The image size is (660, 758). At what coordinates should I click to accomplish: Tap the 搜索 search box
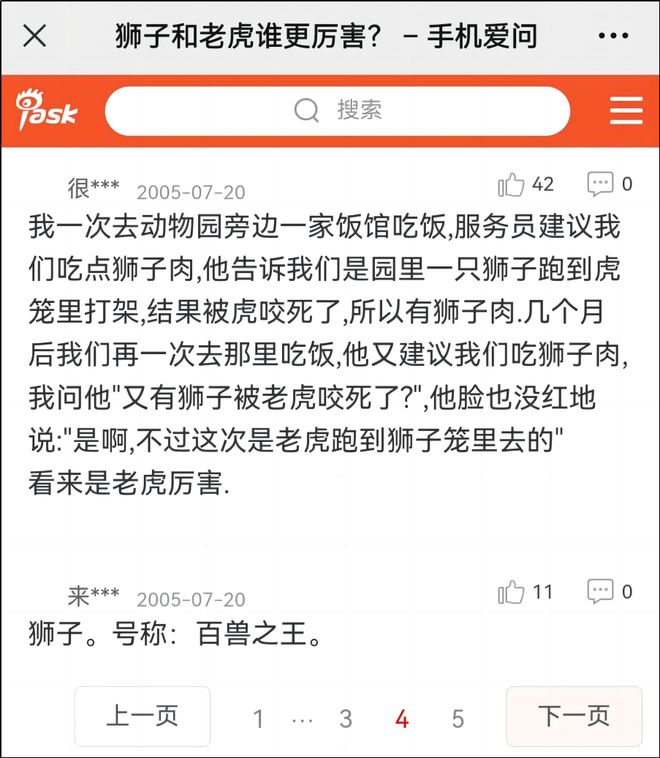pos(337,110)
